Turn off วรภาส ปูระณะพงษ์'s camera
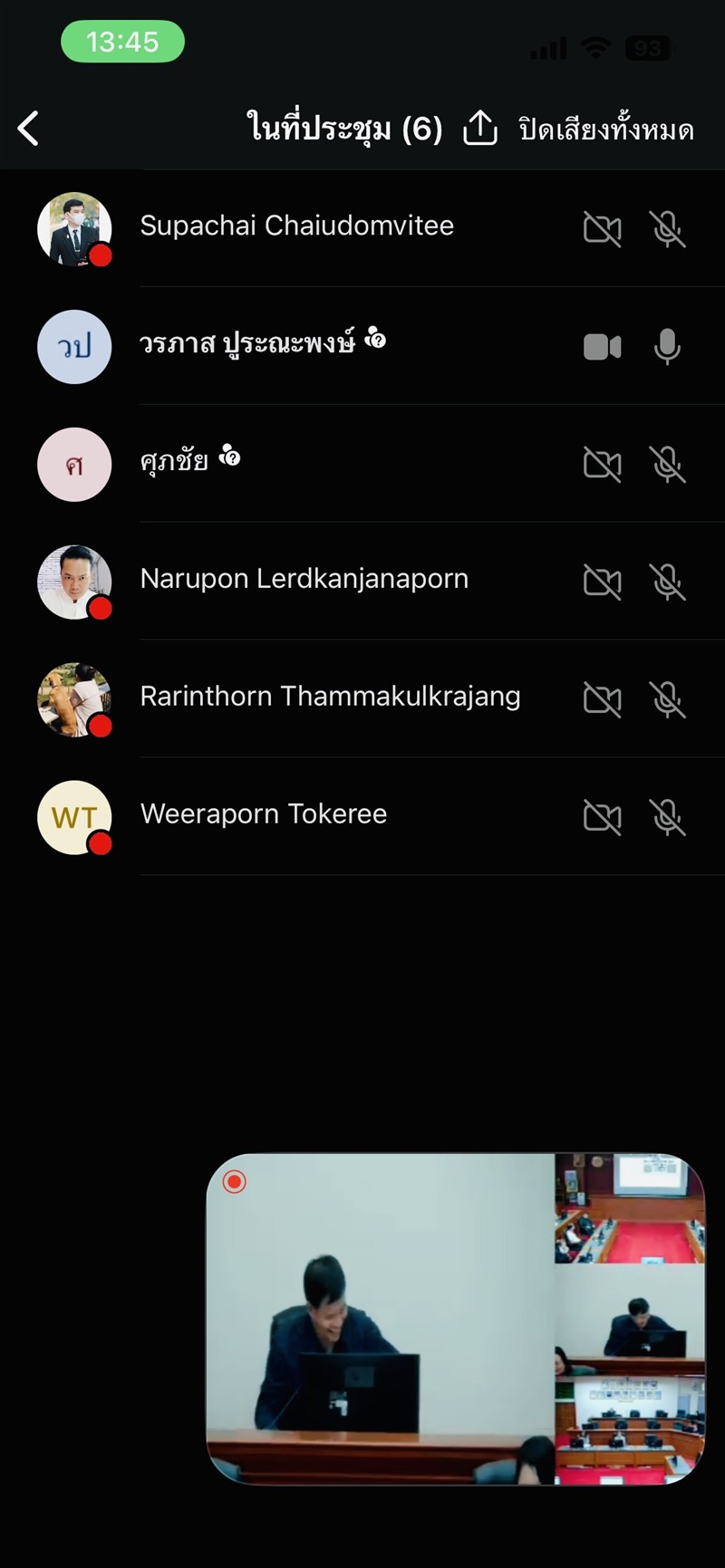 602,347
